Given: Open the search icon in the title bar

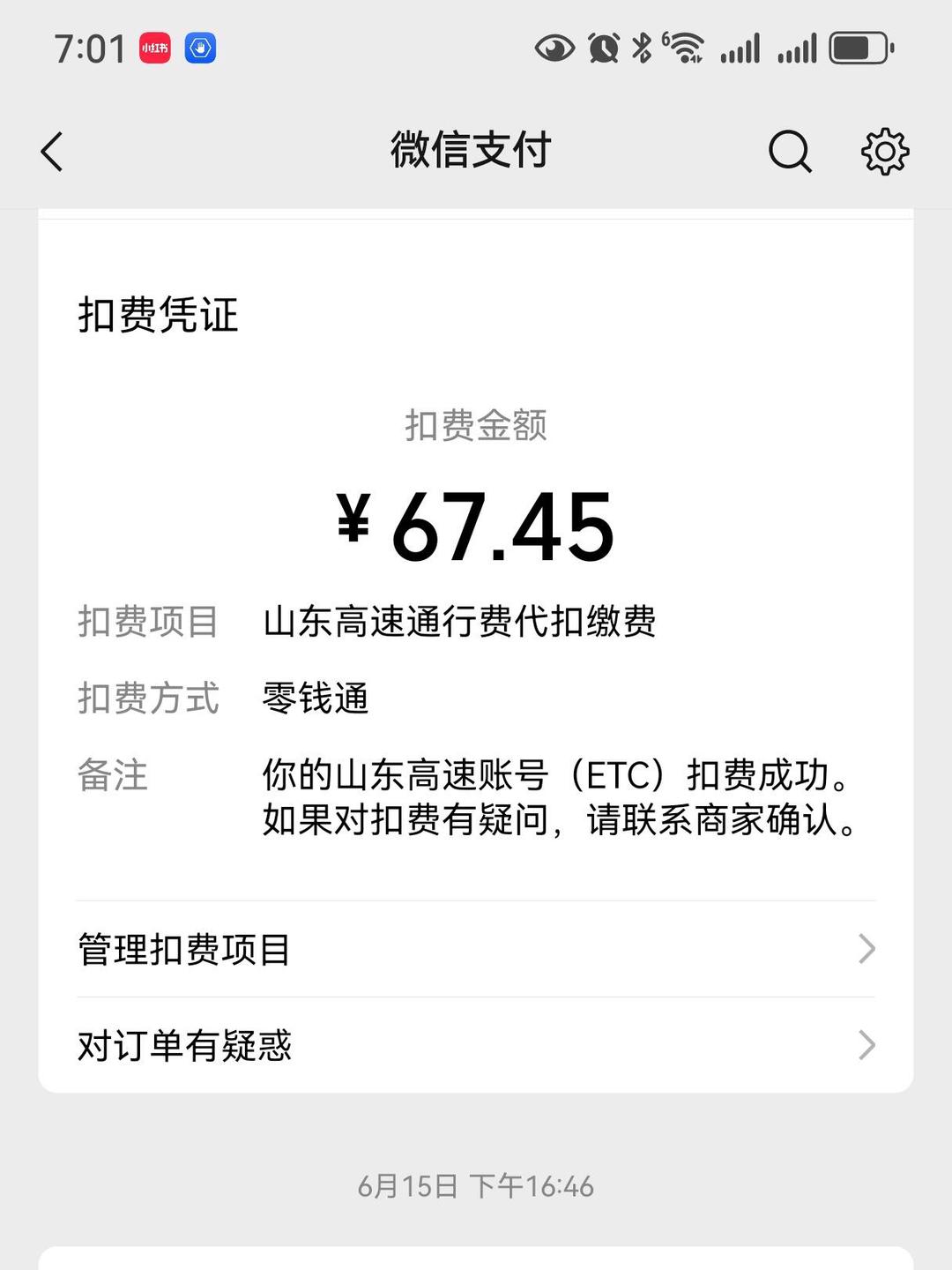Looking at the screenshot, I should pos(789,152).
